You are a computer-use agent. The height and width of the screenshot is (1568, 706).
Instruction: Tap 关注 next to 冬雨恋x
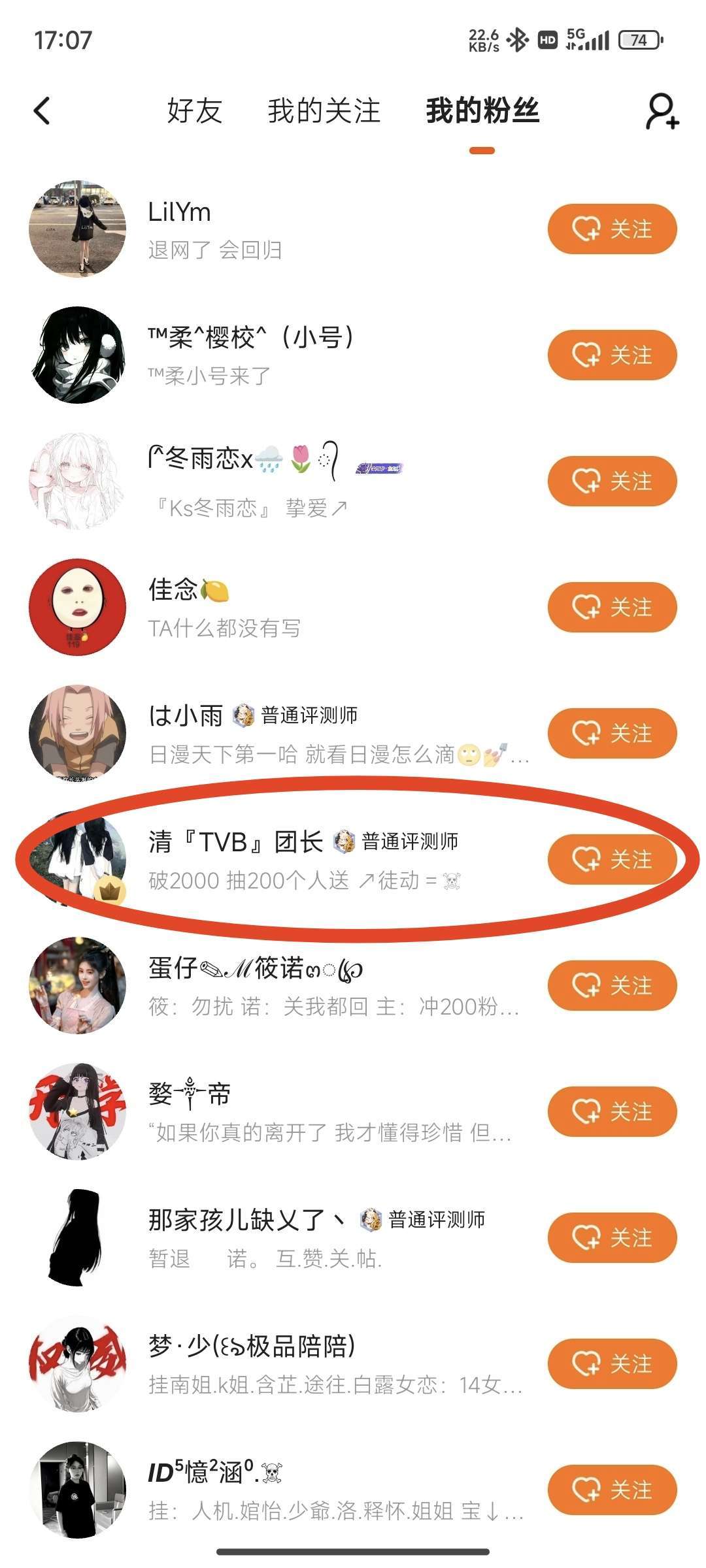(x=612, y=482)
